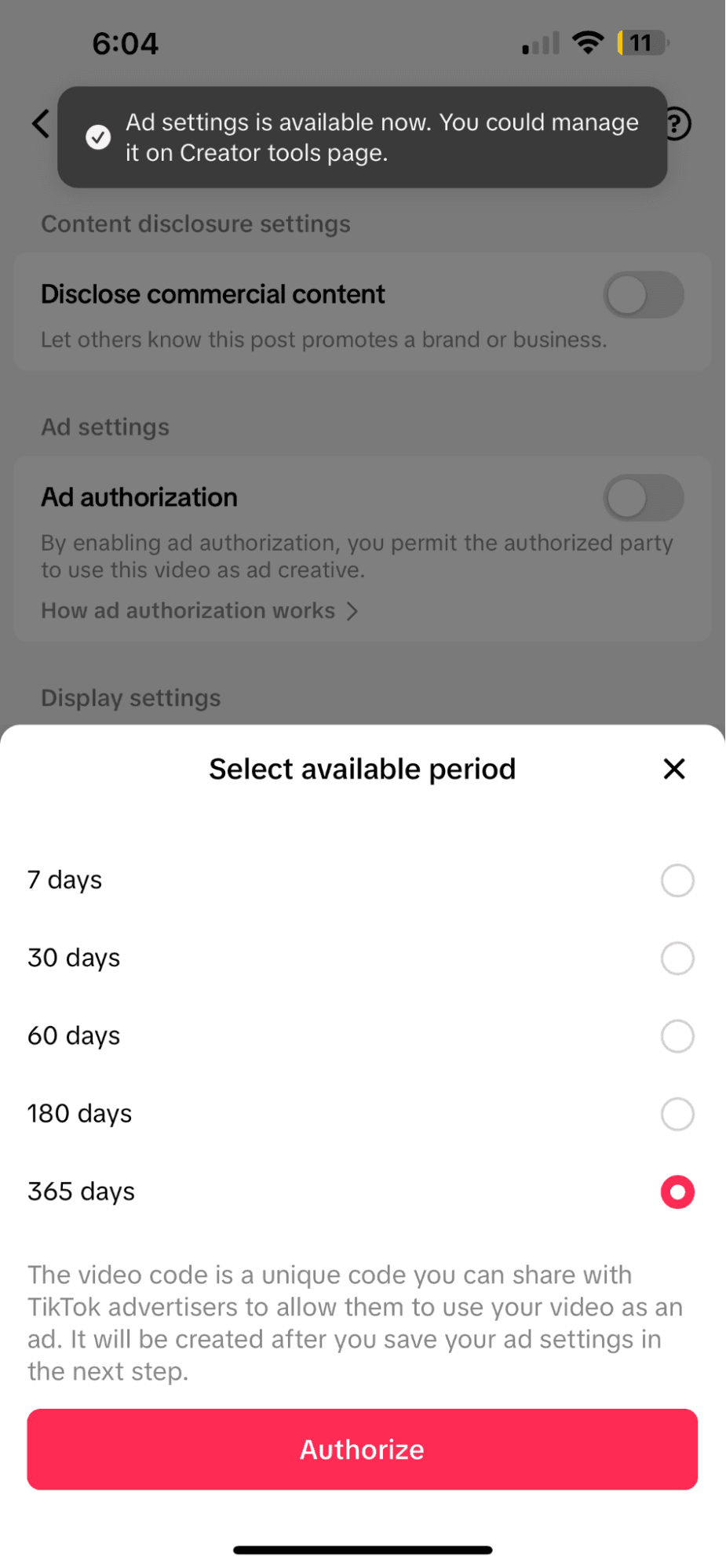Toggle Disclose commercial content switch

(643, 295)
